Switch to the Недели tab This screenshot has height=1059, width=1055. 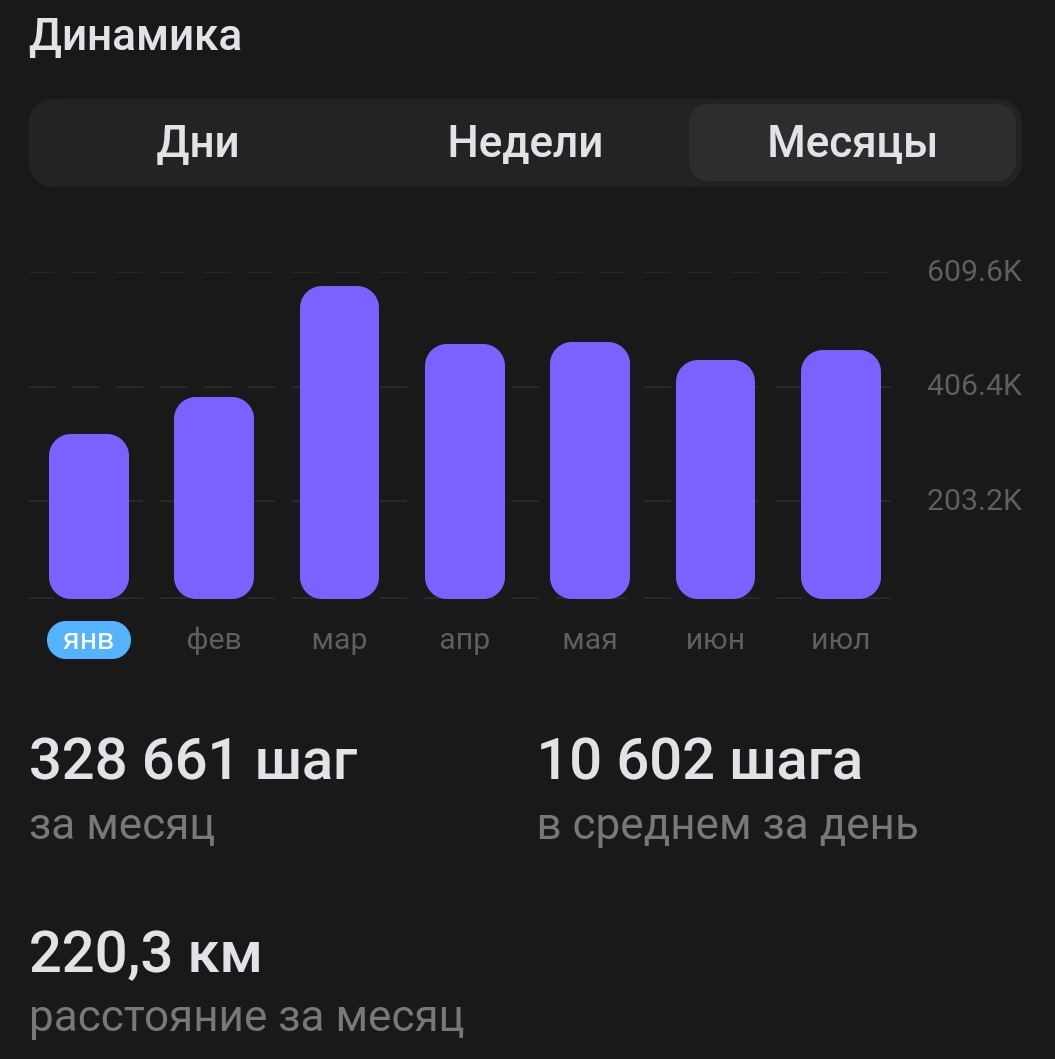click(x=525, y=143)
